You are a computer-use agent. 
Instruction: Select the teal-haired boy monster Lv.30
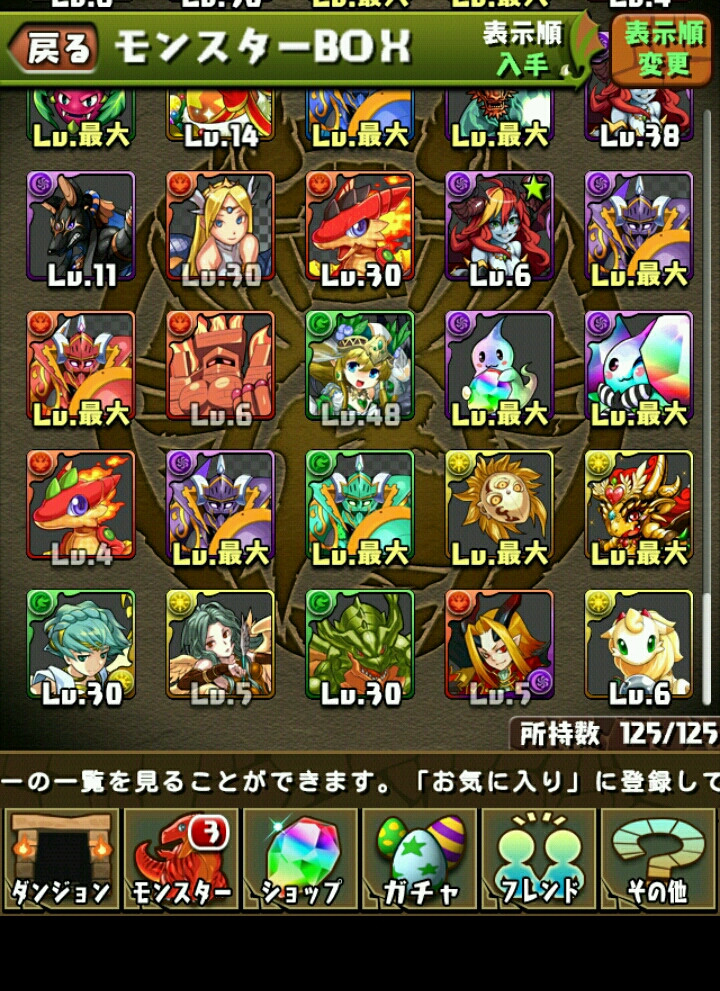pyautogui.click(x=81, y=645)
